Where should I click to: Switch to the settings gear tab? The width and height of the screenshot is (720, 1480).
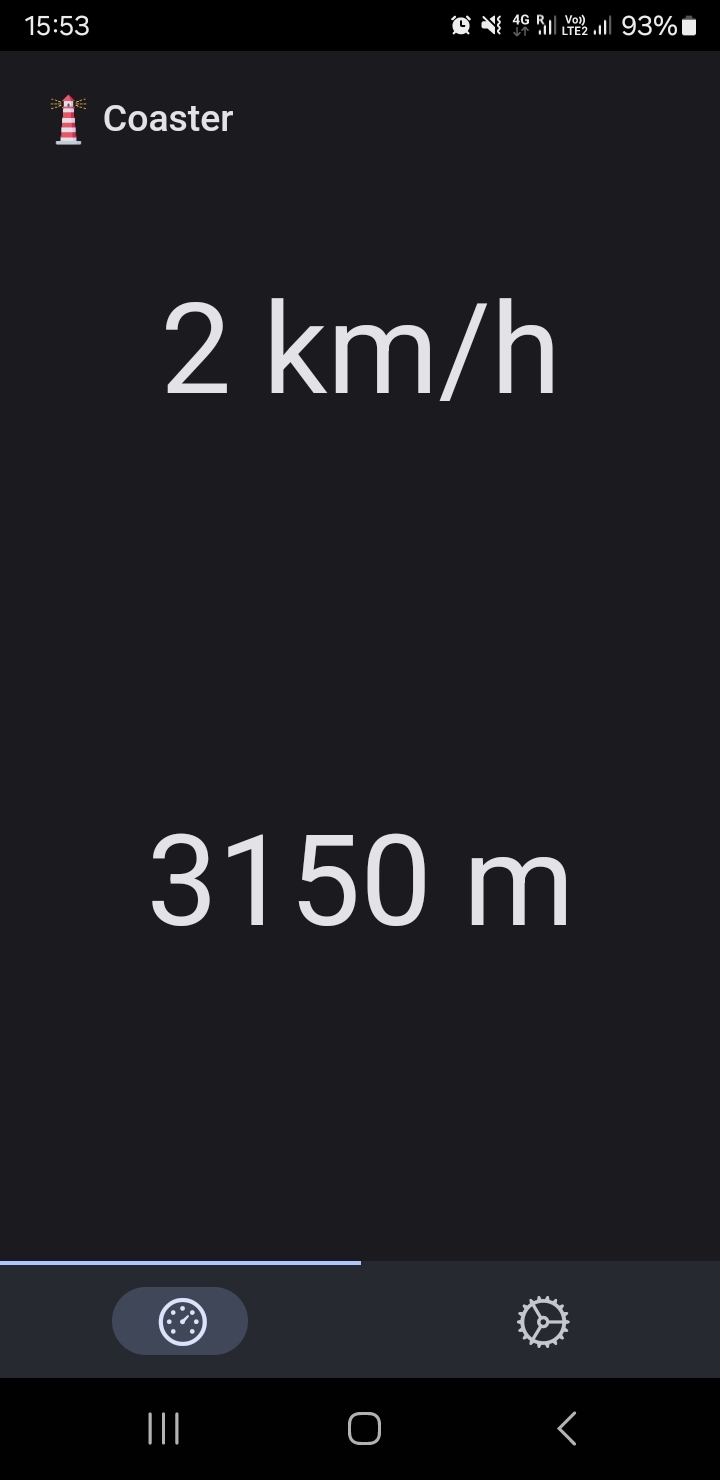(x=542, y=1321)
